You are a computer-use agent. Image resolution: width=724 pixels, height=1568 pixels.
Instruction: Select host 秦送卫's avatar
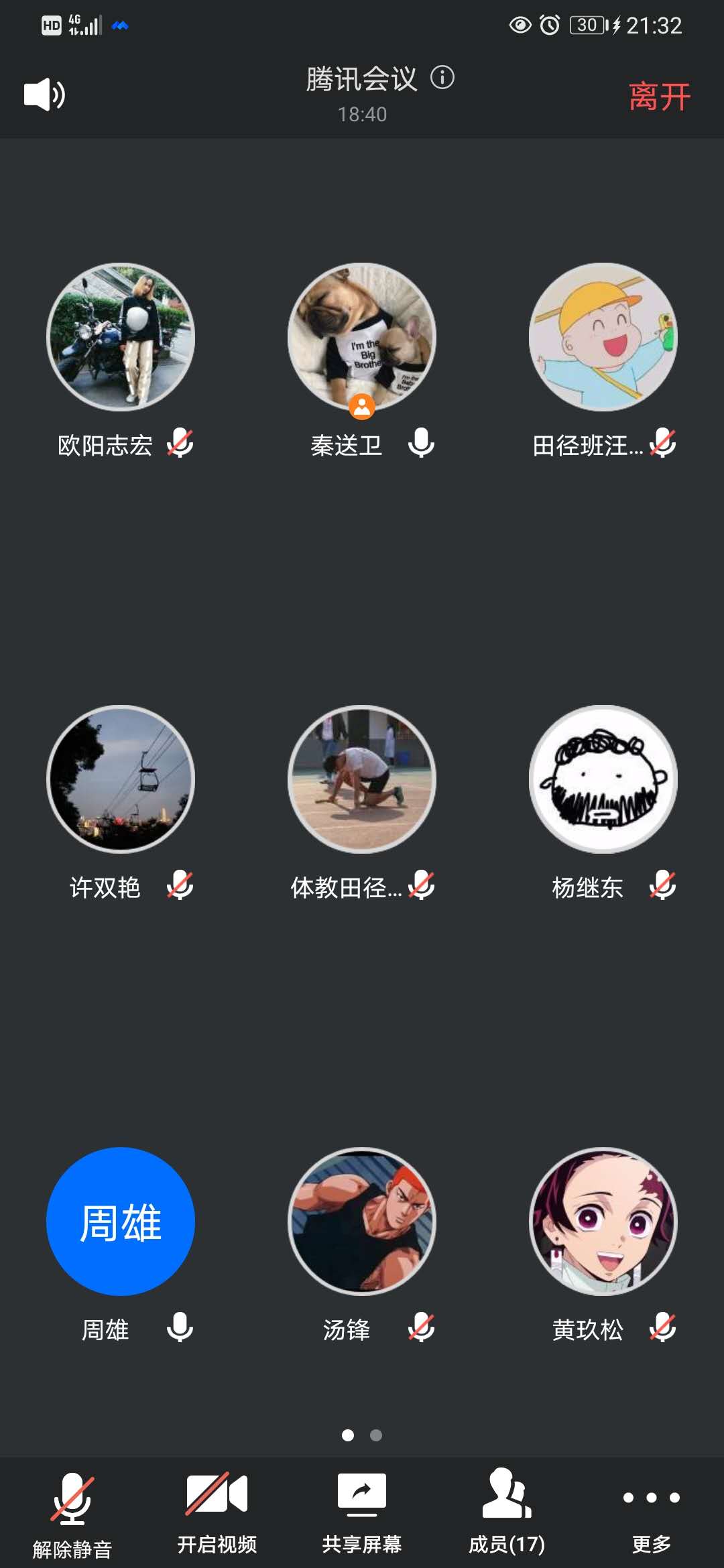(362, 337)
